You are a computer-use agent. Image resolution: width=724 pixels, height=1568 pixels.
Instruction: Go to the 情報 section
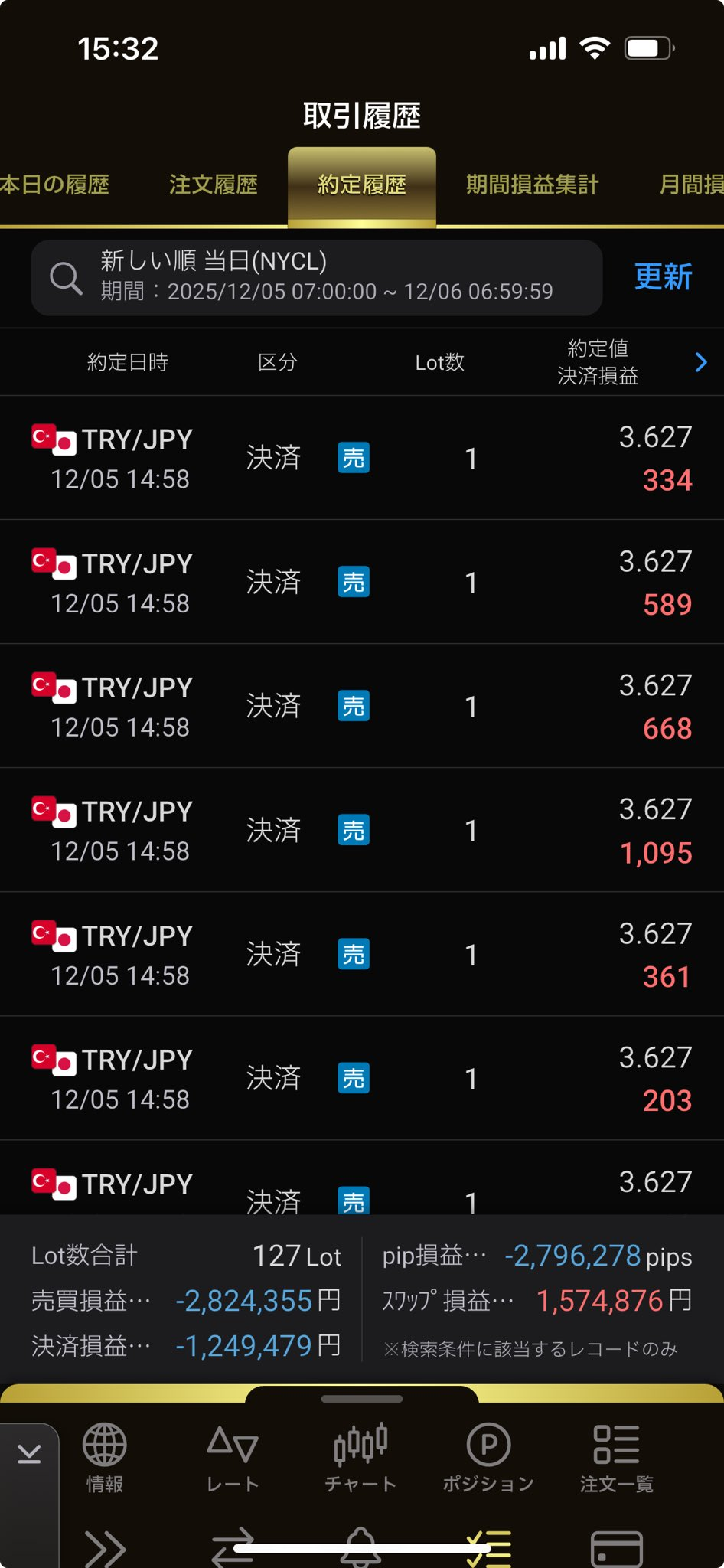[105, 1457]
